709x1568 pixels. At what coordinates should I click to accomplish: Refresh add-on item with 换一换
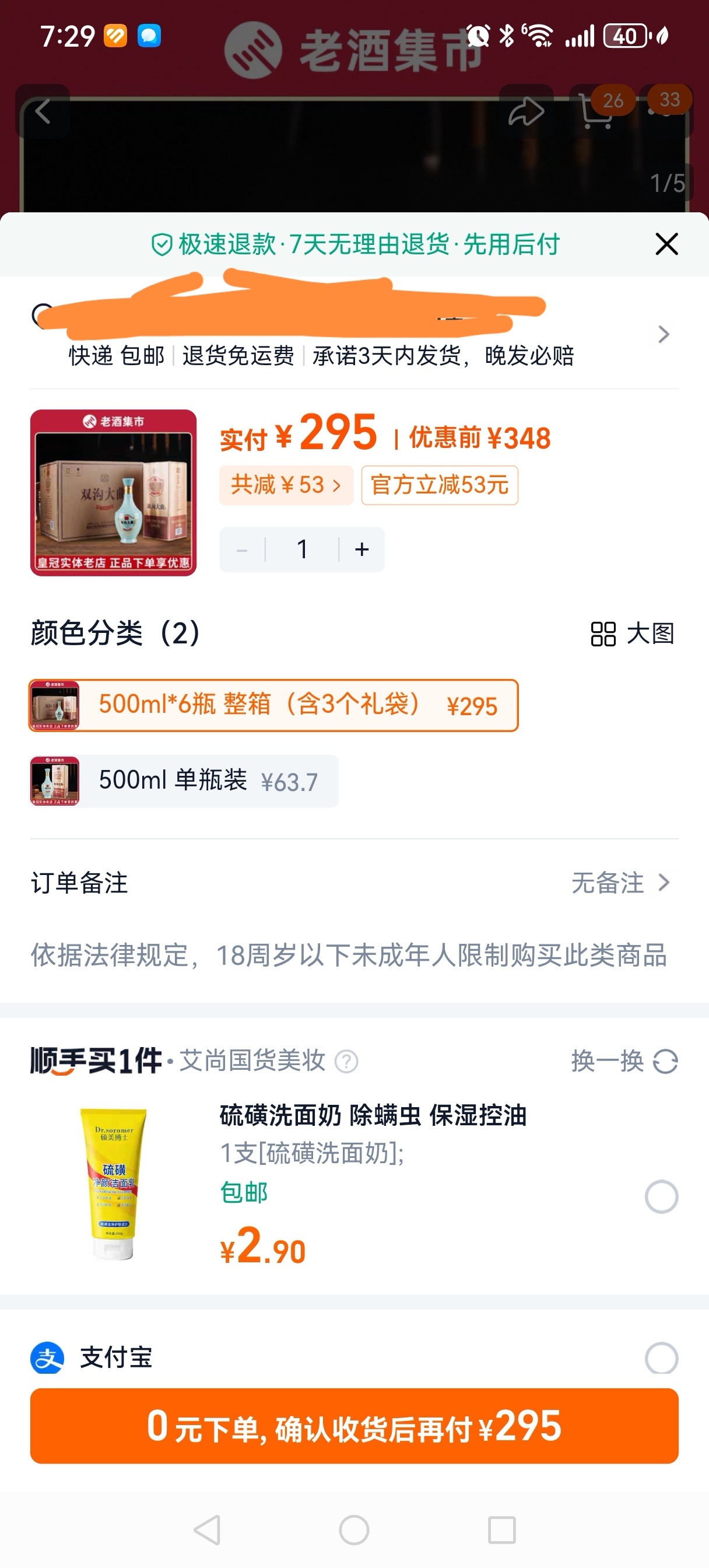pos(624,1061)
